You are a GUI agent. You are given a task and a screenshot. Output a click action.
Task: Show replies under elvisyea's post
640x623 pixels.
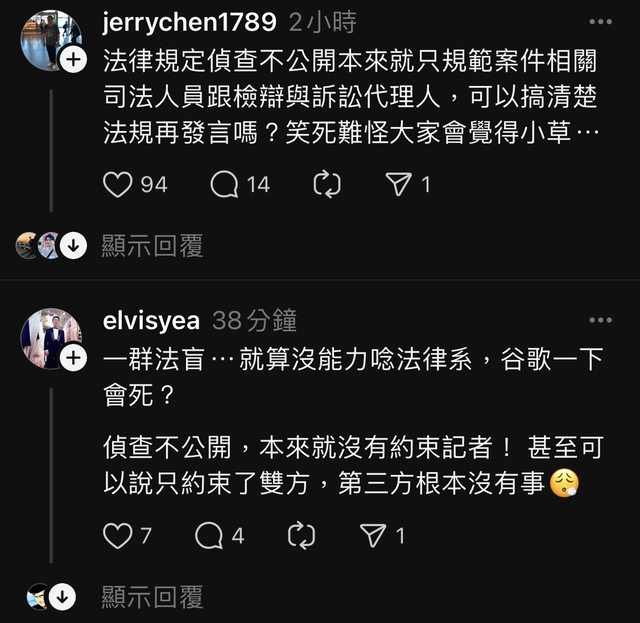(152, 597)
